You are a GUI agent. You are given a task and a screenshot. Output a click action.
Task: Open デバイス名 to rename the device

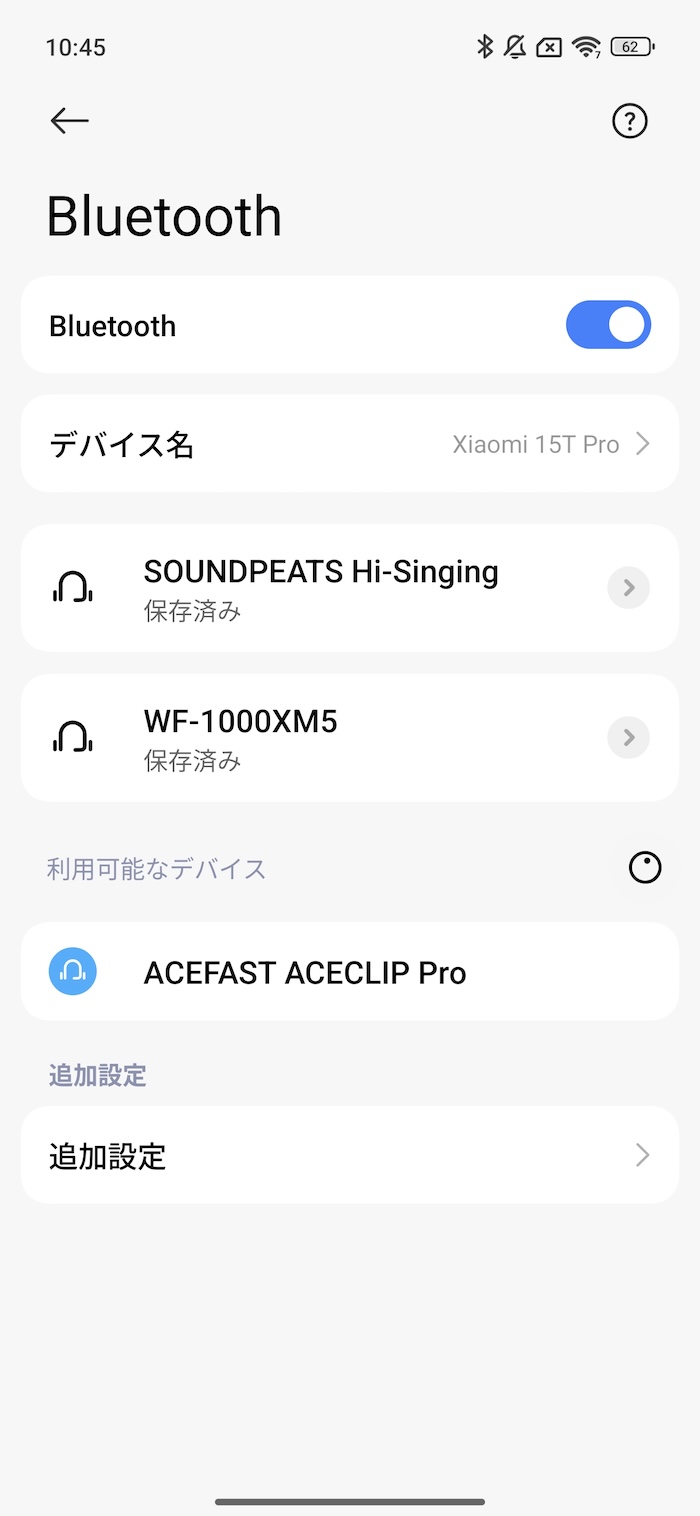350,444
